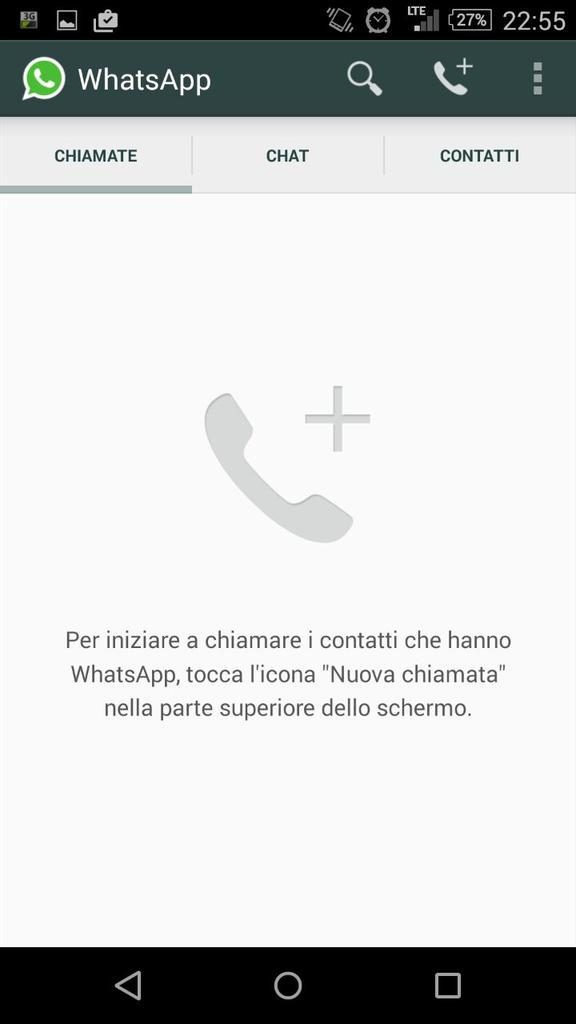576x1024 pixels.
Task: Go back with the system back button
Action: (x=128, y=985)
